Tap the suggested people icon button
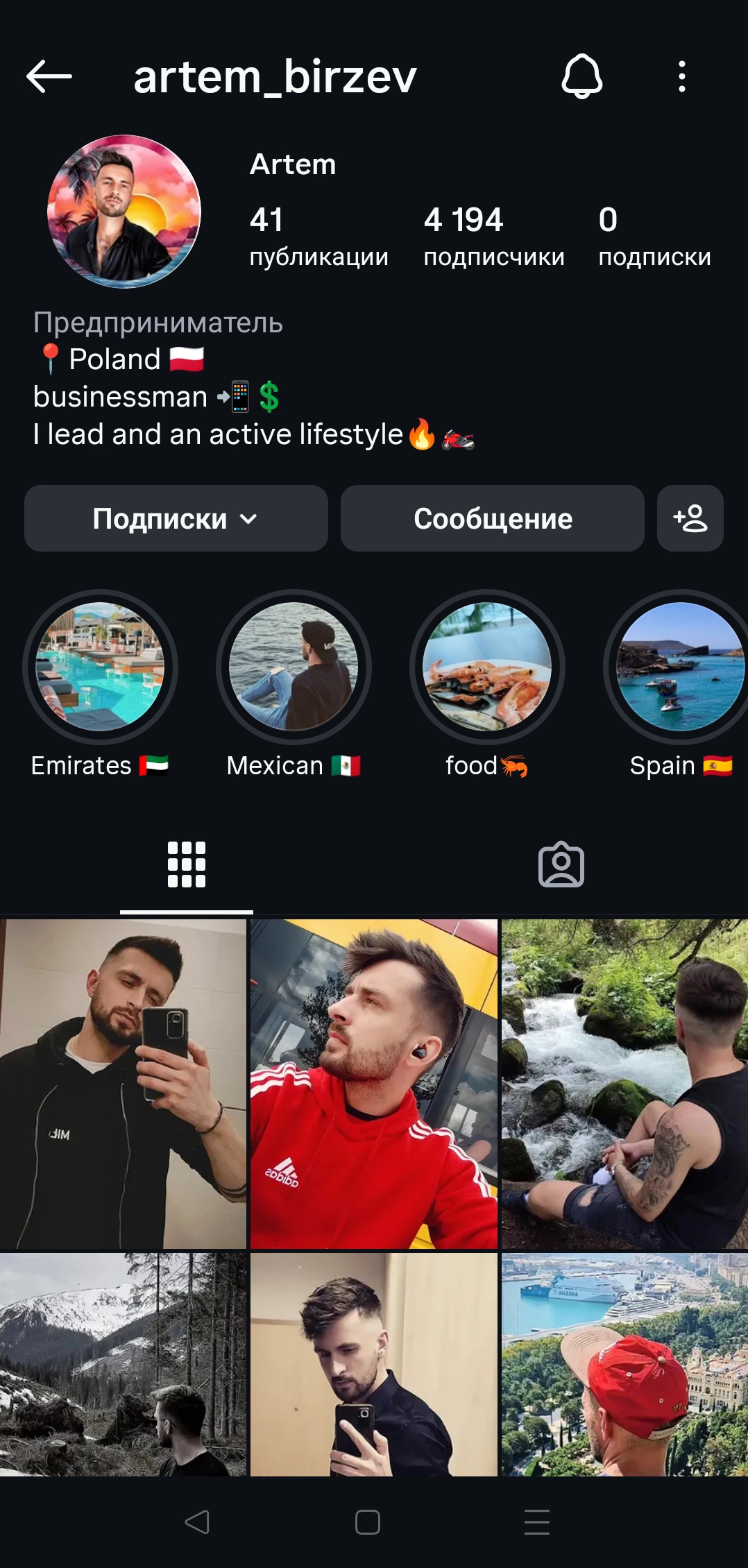The width and height of the screenshot is (748, 1568). point(690,518)
